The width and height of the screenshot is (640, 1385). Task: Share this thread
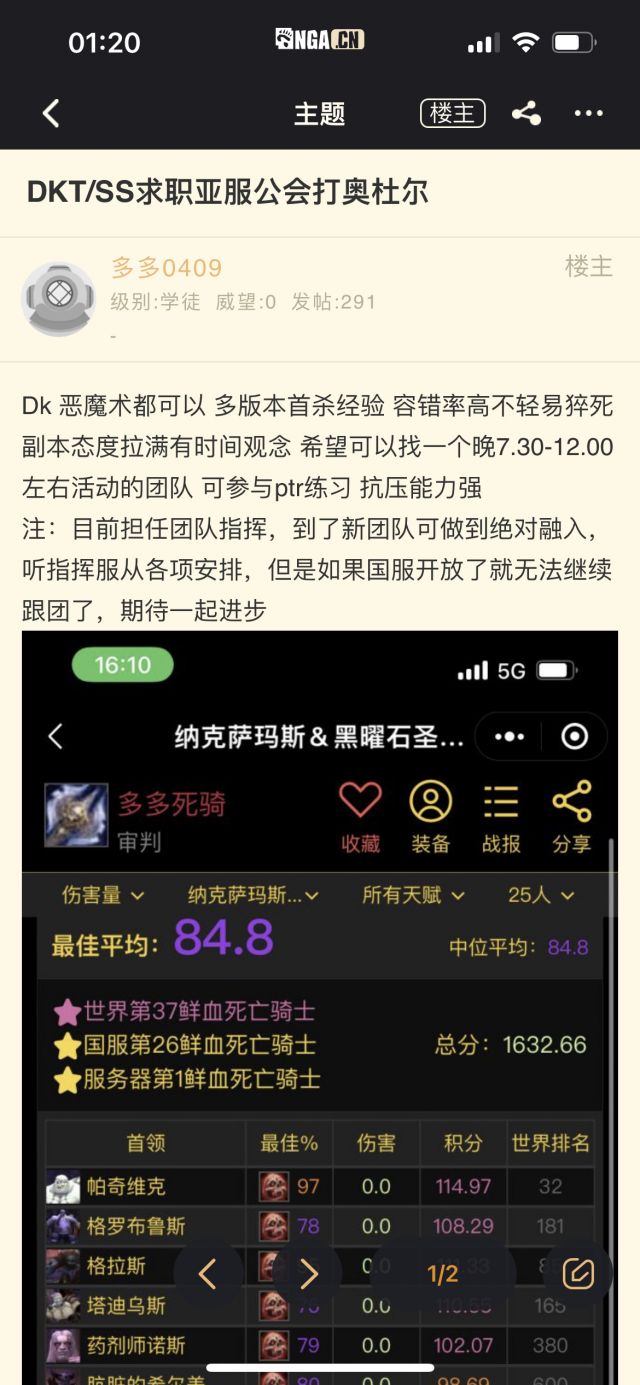coord(526,114)
